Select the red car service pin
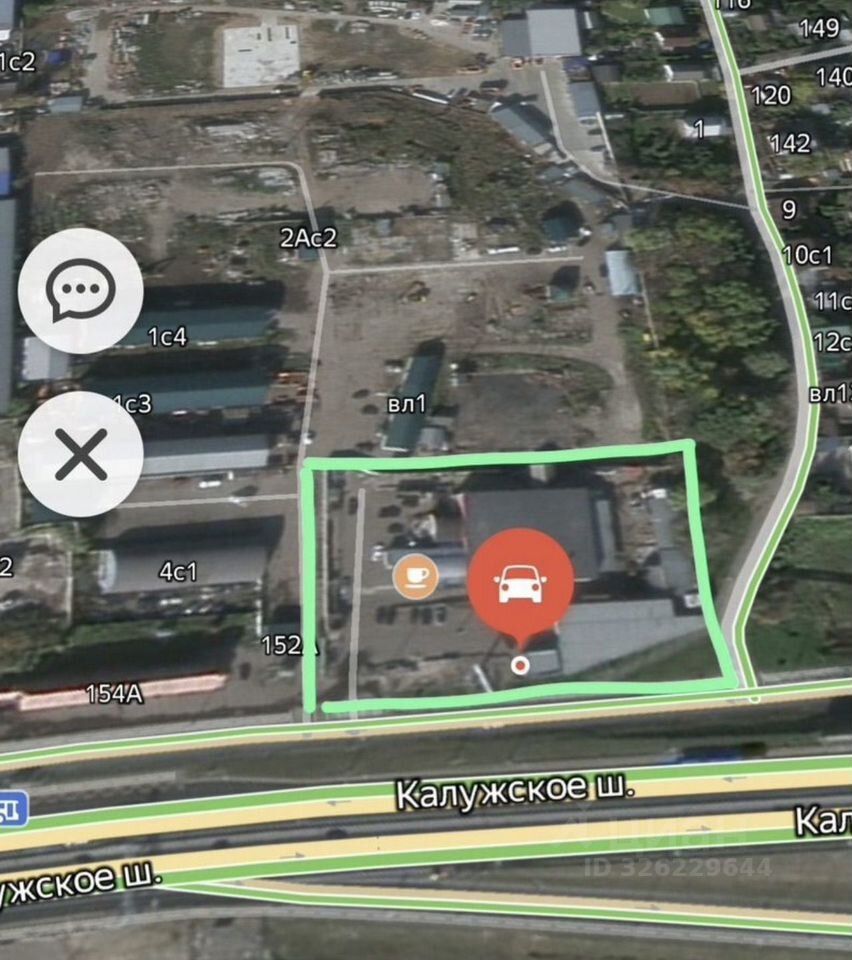 point(520,583)
